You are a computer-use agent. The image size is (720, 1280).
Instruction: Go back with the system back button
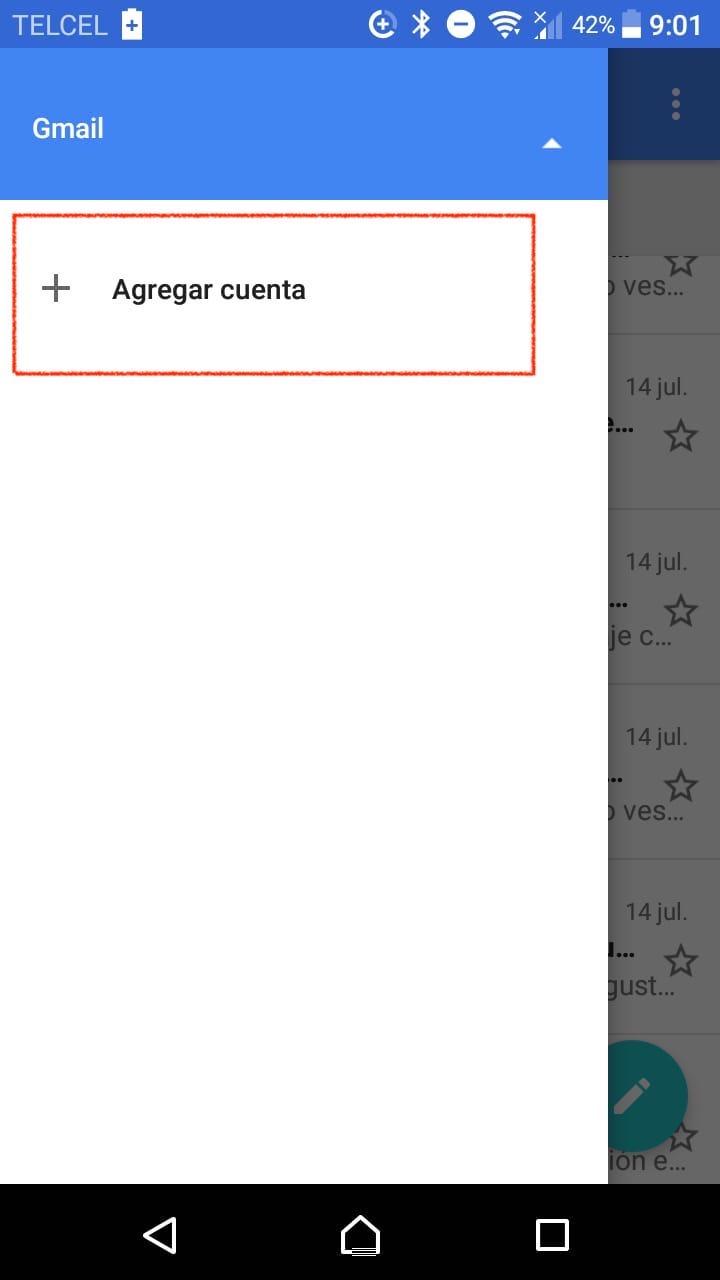coord(160,1235)
